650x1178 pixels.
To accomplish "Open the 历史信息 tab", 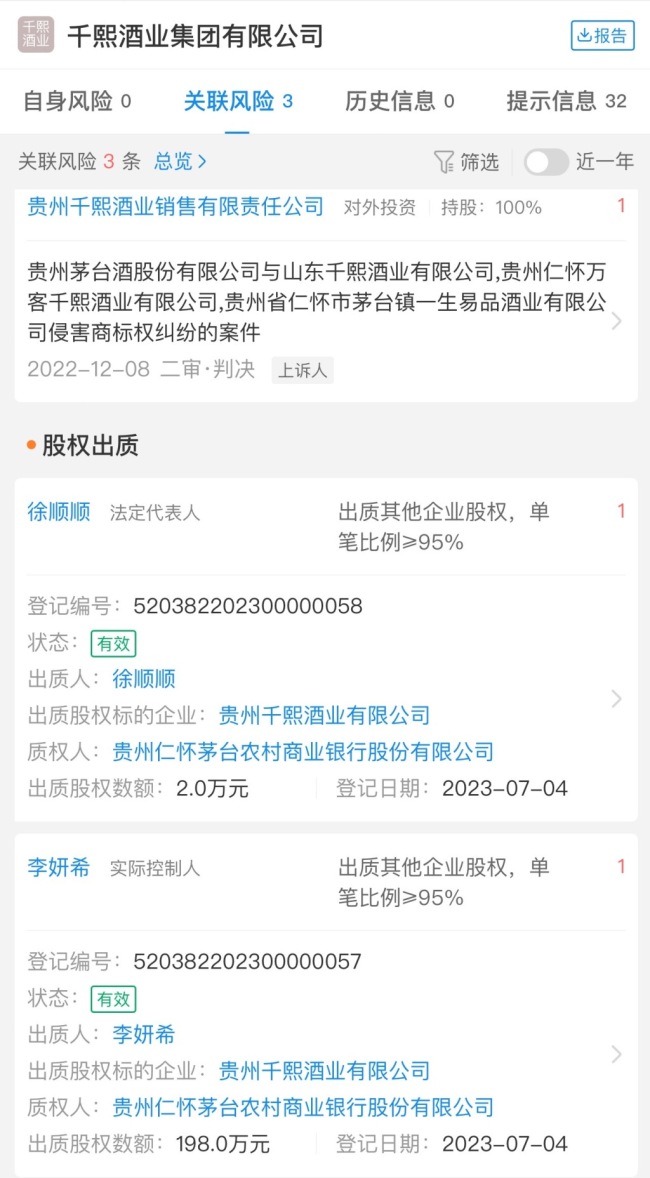I will [x=399, y=101].
